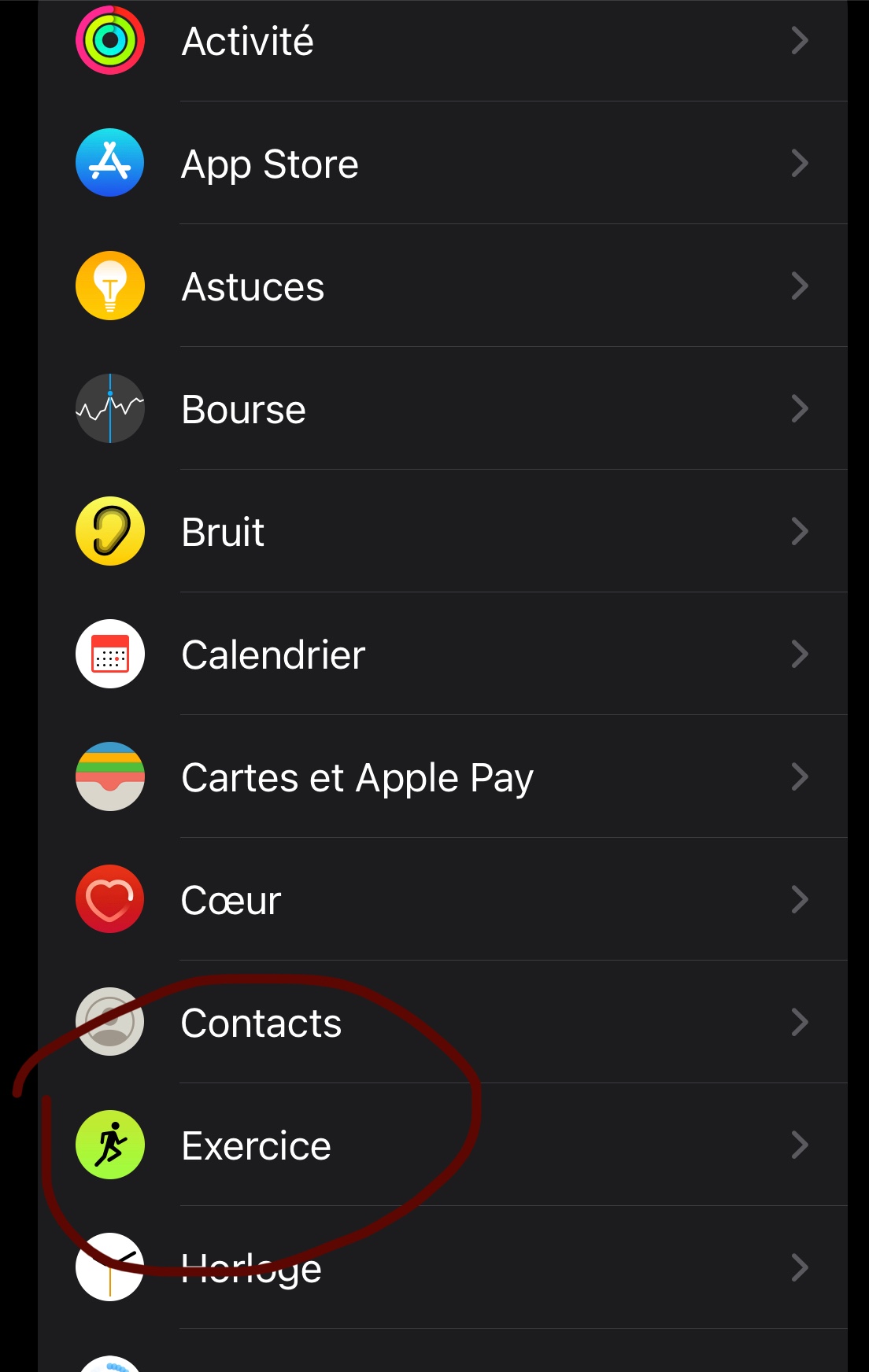Open Cartes et Apple Pay
Screen dimensions: 869x1372
(441, 777)
